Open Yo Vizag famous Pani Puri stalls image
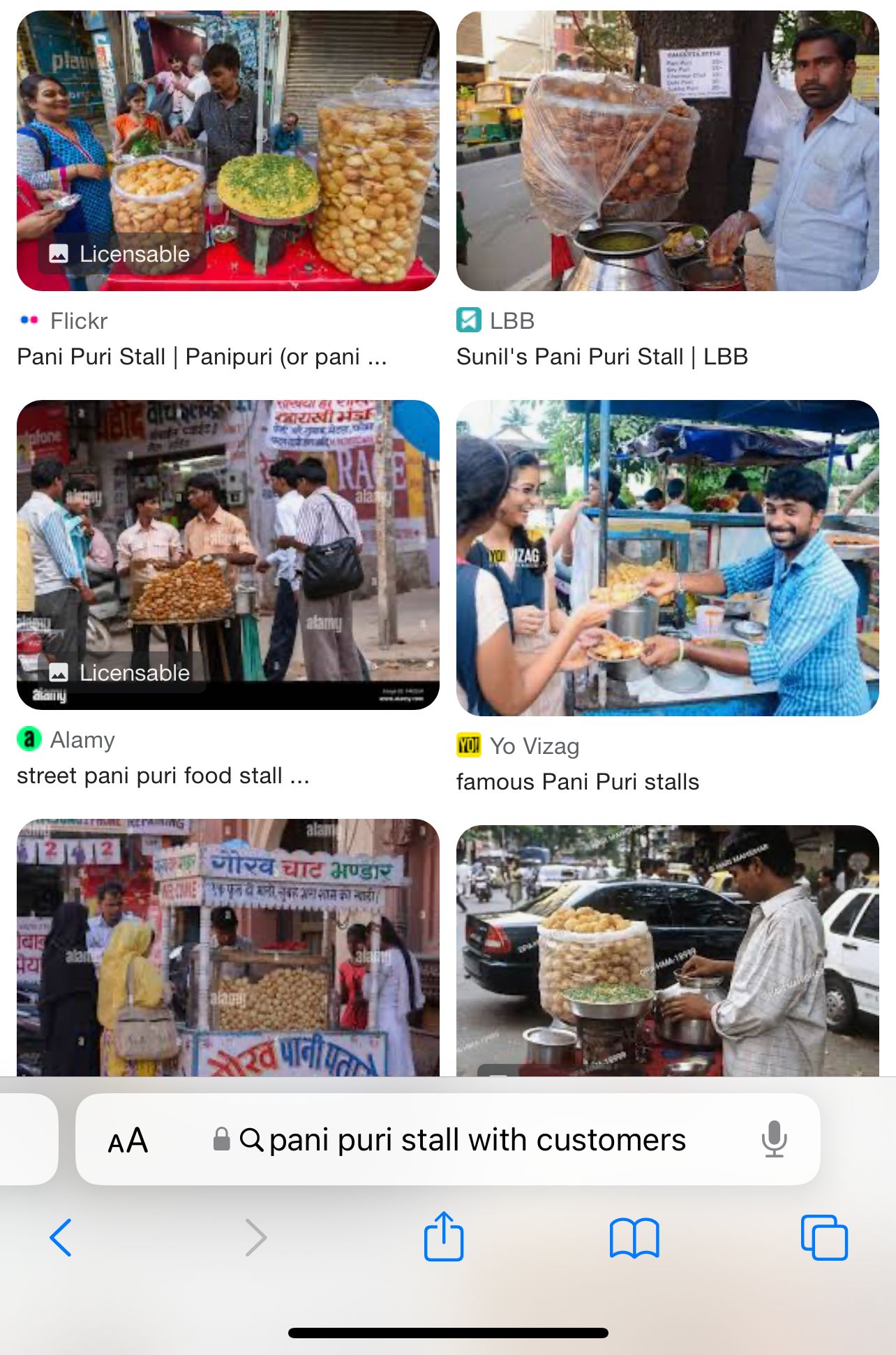 pos(667,557)
